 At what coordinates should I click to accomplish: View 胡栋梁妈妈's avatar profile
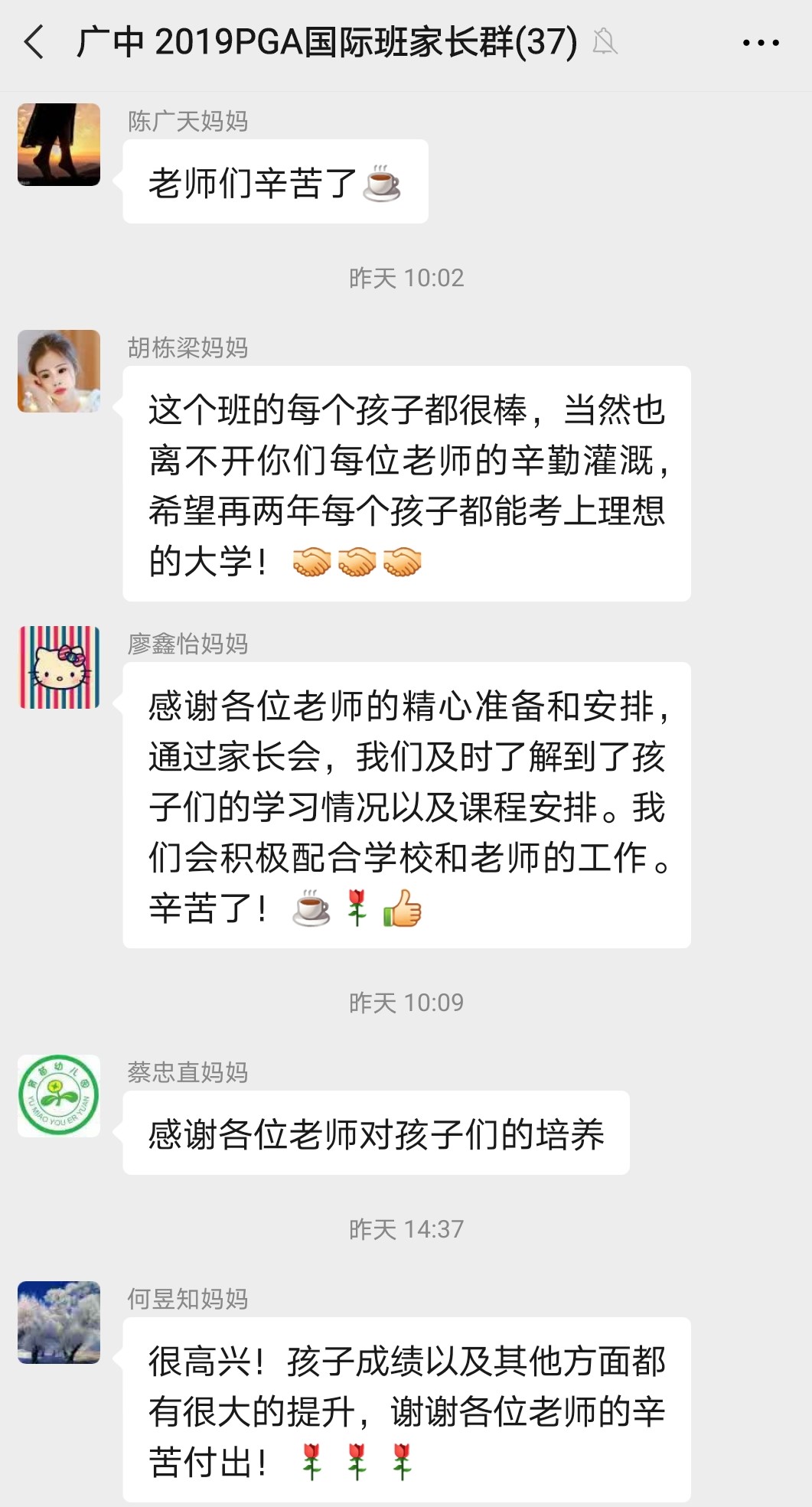coord(59,371)
